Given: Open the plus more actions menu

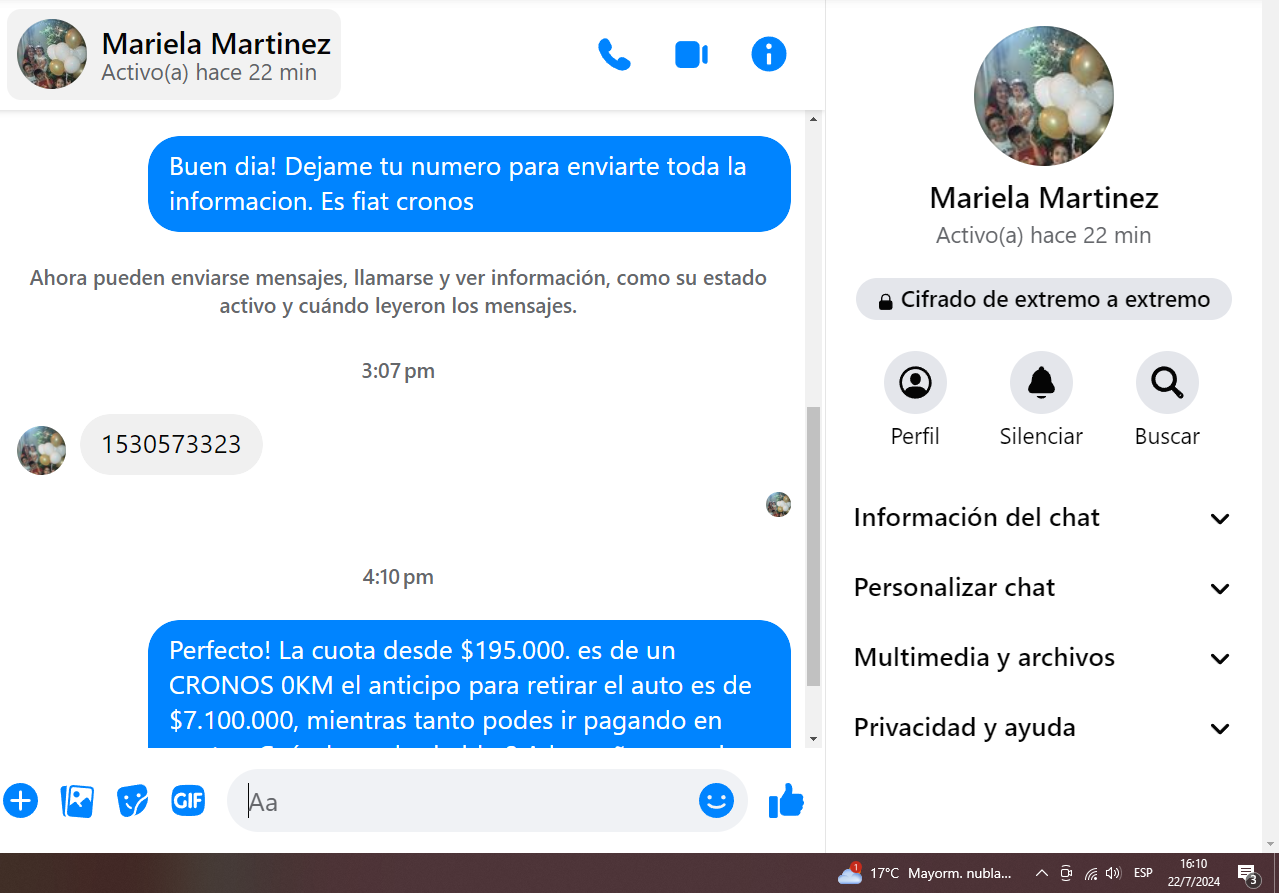Looking at the screenshot, I should tap(21, 801).
